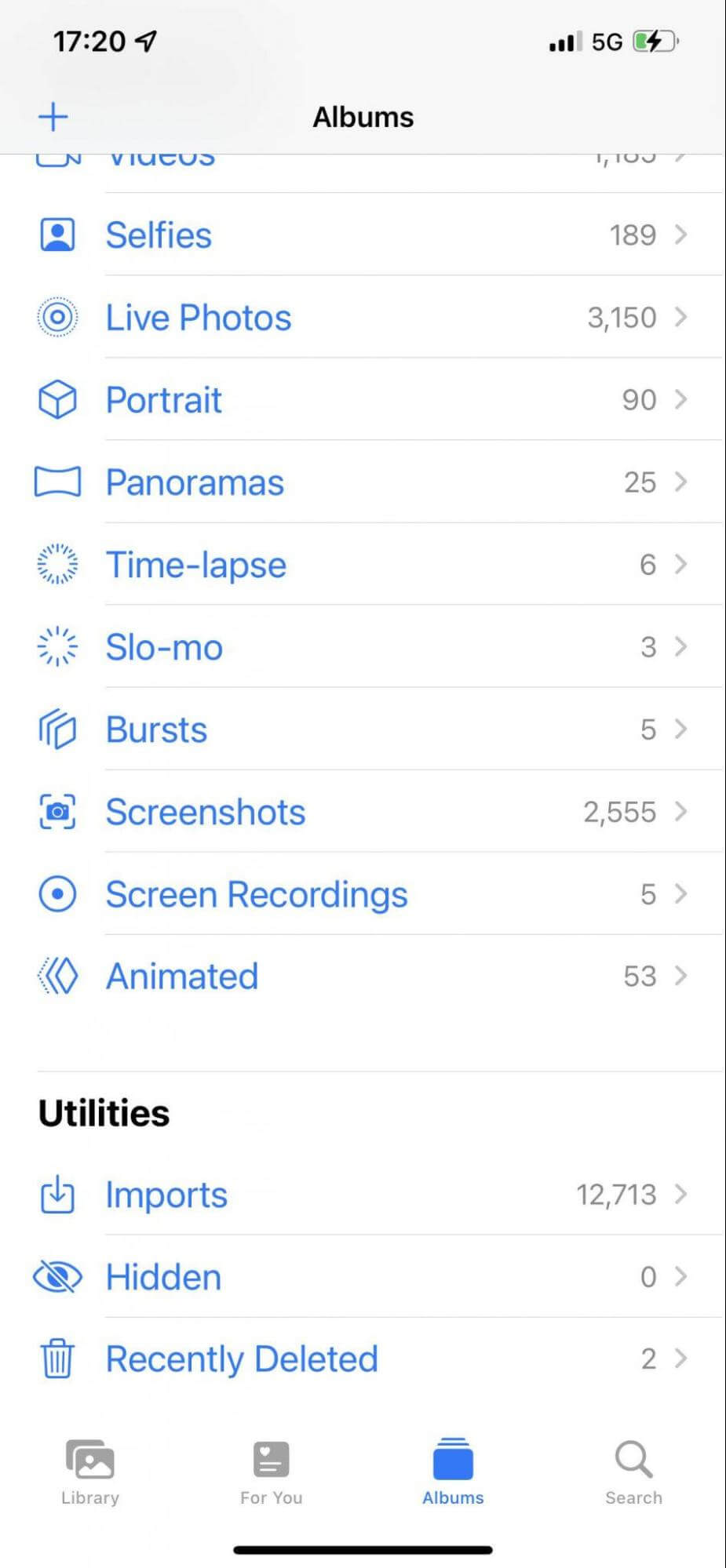Select the Slo-mo album icon
Screen dimensions: 726x1568
pos(57,646)
